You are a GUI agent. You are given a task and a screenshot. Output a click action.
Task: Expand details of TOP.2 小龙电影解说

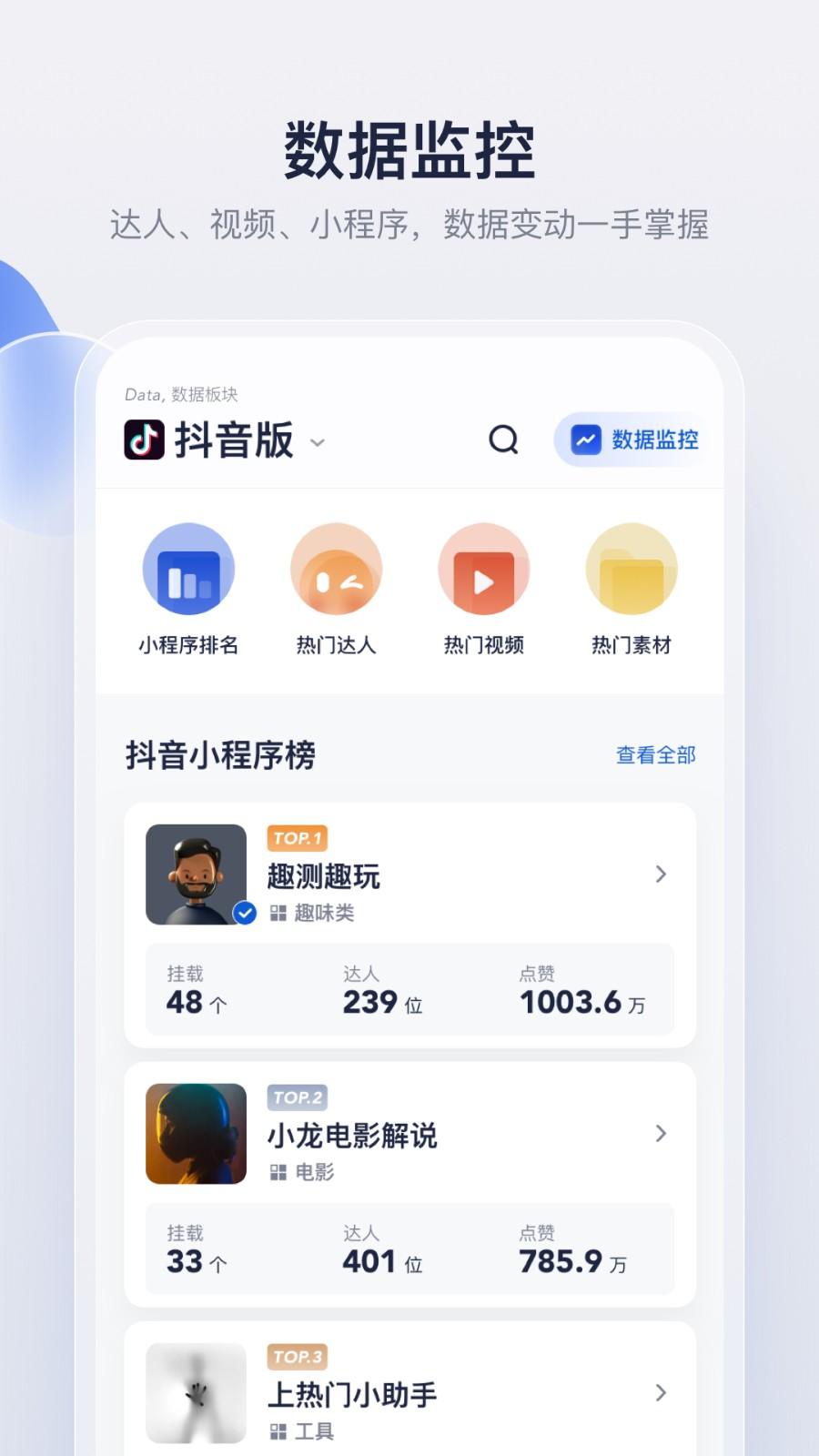click(661, 1134)
